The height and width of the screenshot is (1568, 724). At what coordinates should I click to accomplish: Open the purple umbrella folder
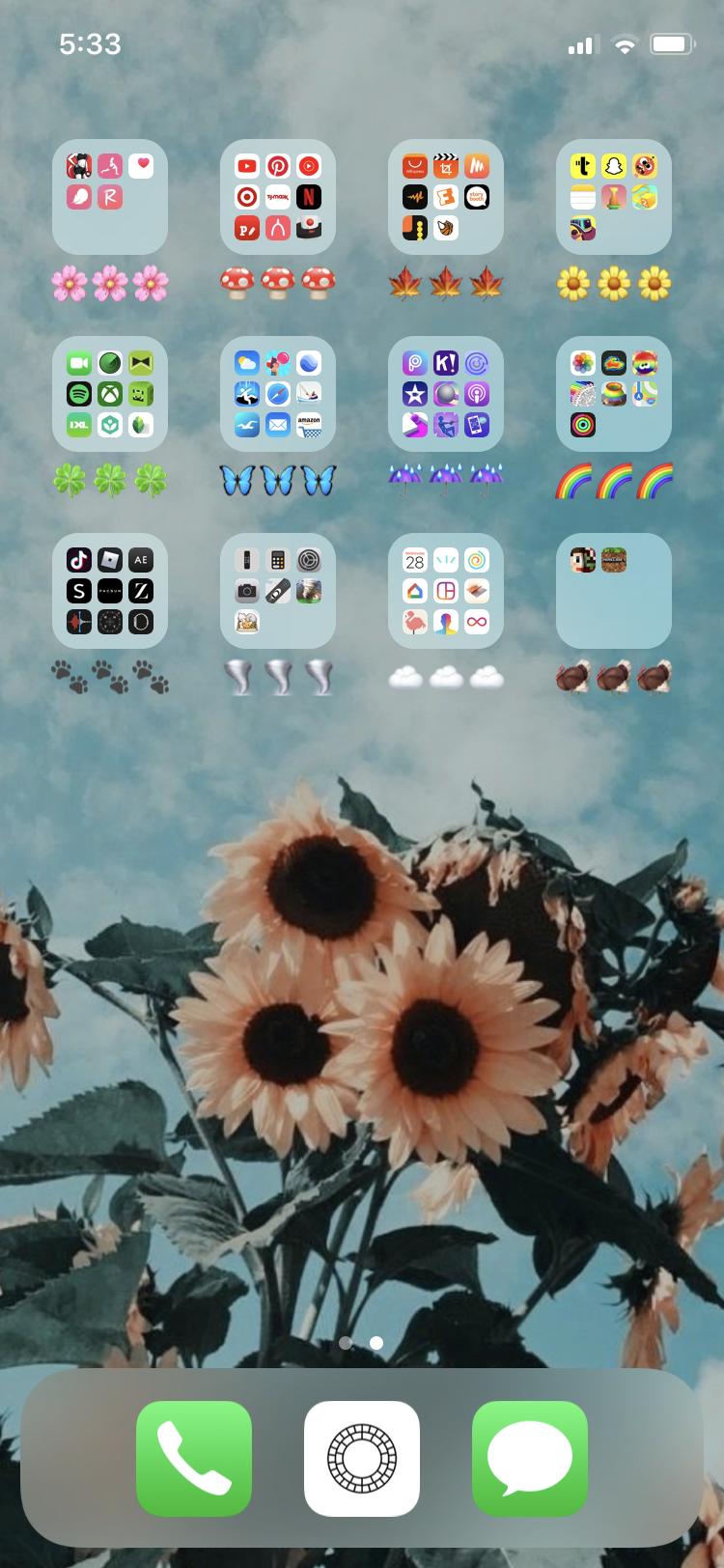pos(446,394)
